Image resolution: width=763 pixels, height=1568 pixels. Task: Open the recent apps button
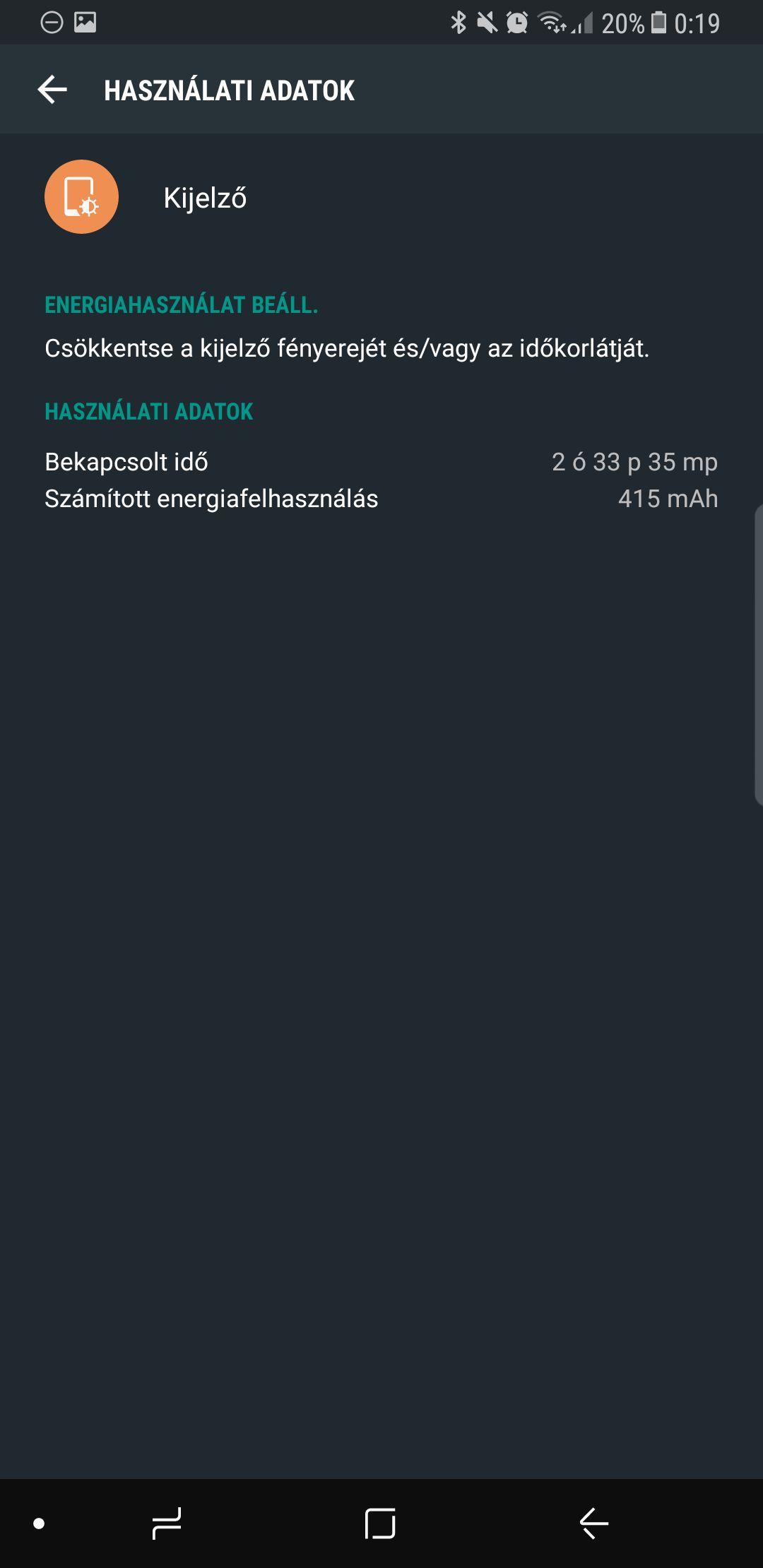pyautogui.click(x=167, y=1524)
